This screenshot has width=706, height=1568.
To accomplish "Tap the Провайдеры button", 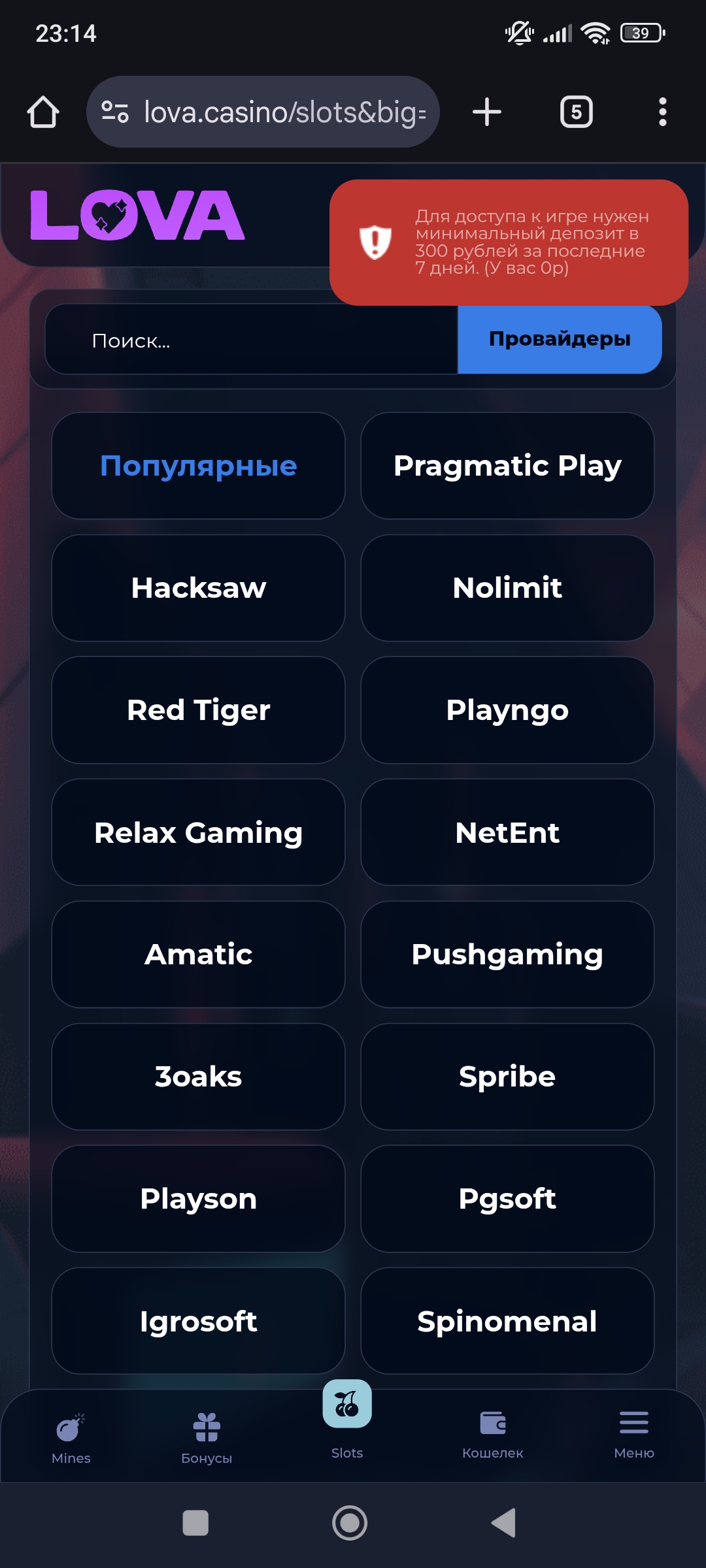I will [560, 339].
